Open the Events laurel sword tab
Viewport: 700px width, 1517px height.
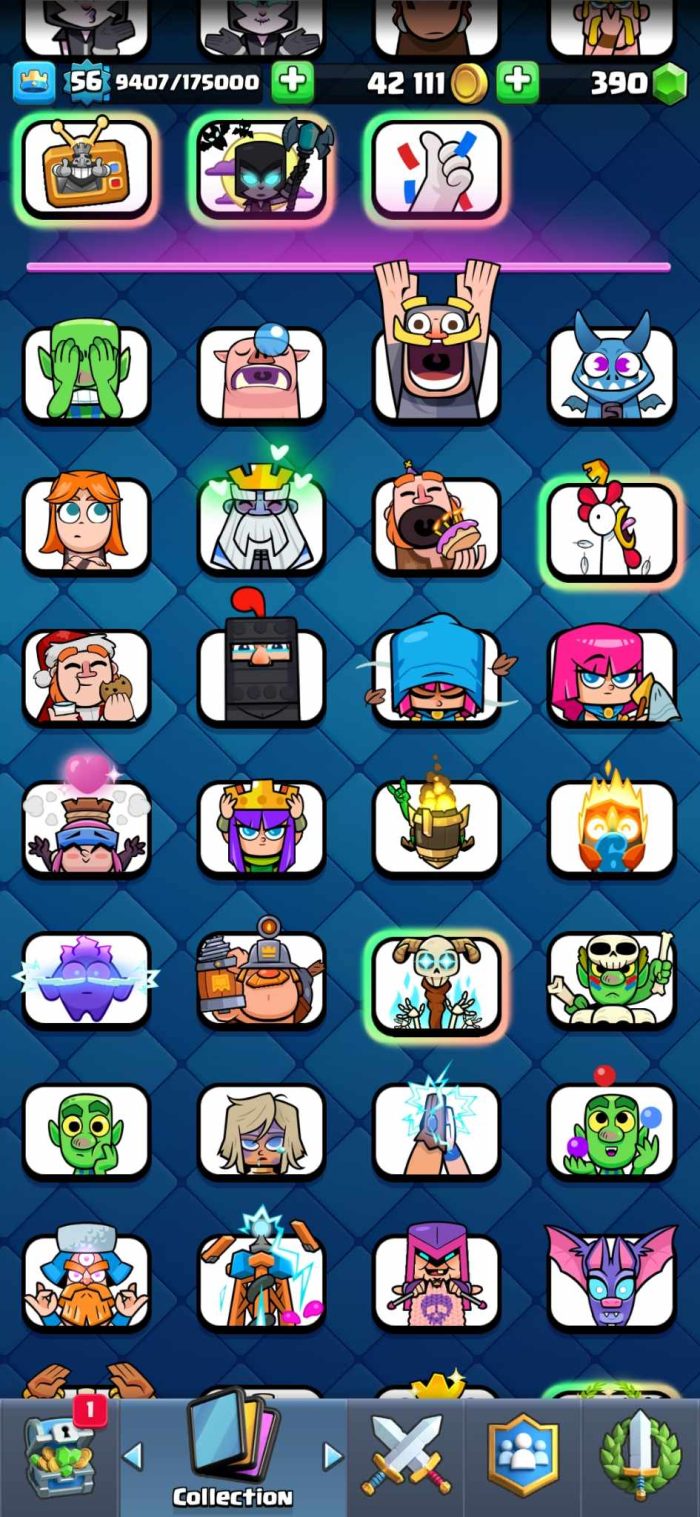click(640, 1456)
